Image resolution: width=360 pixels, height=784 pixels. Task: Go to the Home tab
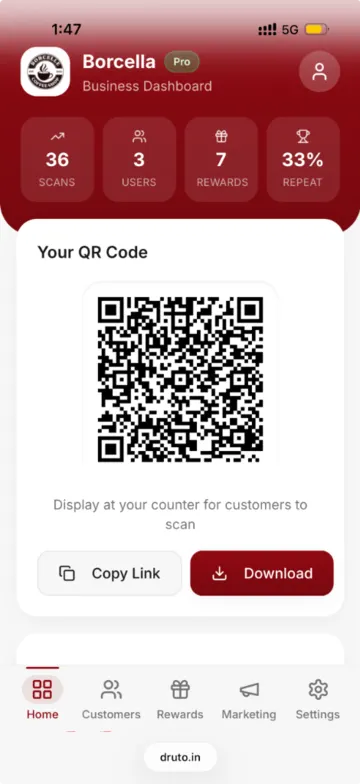pyautogui.click(x=42, y=698)
